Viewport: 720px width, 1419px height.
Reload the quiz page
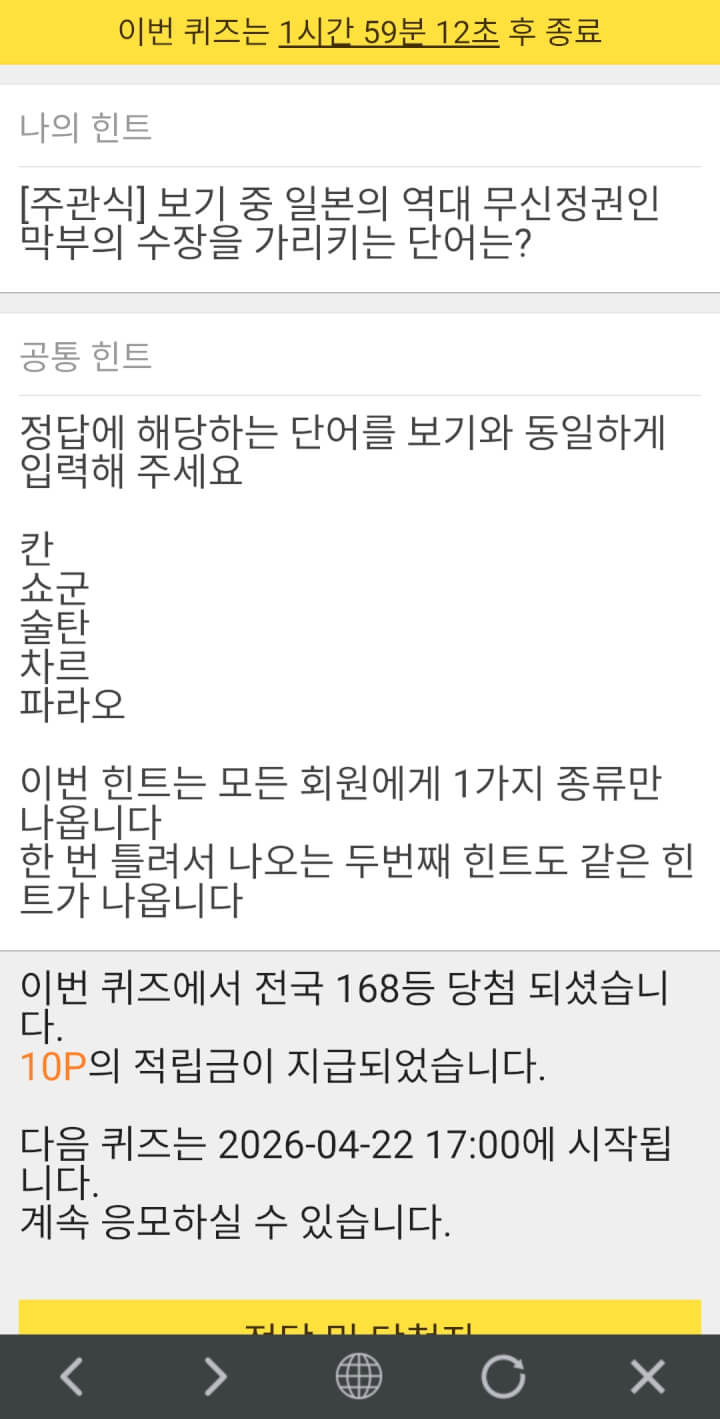[x=503, y=1377]
